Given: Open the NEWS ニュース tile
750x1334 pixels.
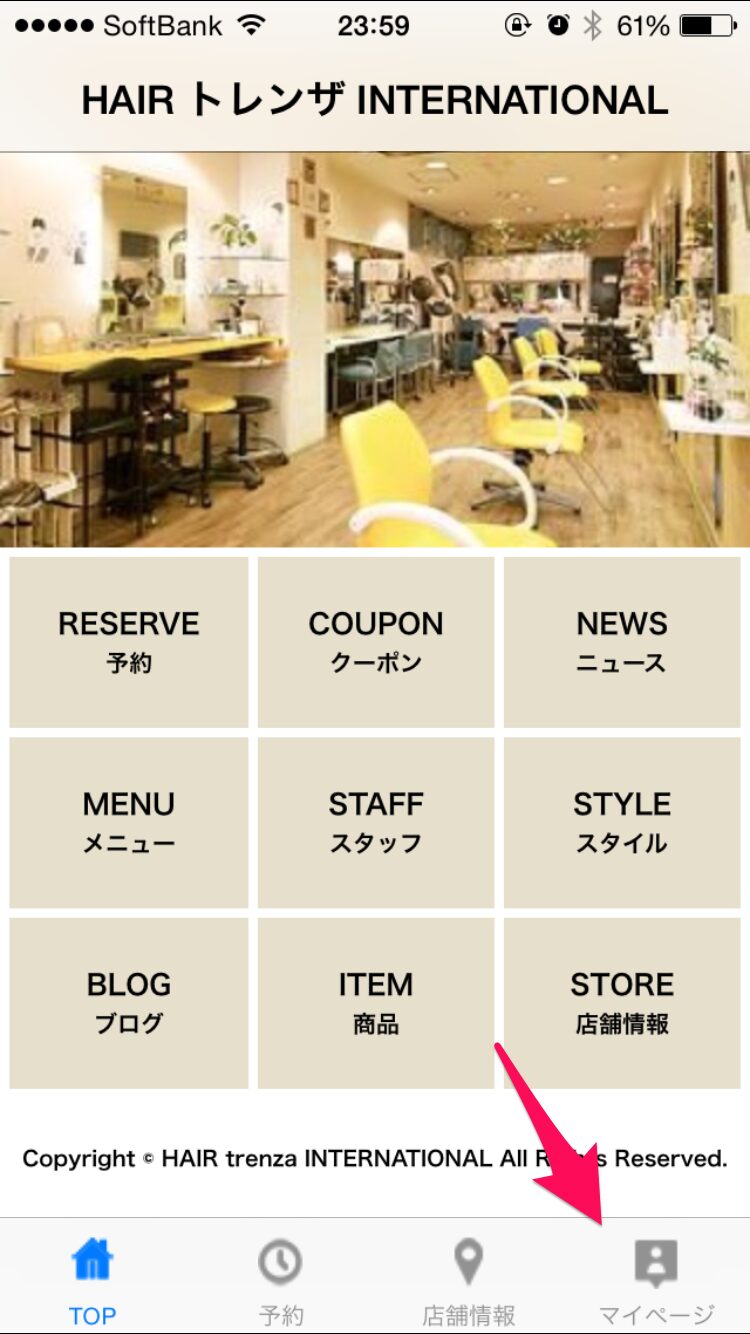Looking at the screenshot, I should pos(622,642).
